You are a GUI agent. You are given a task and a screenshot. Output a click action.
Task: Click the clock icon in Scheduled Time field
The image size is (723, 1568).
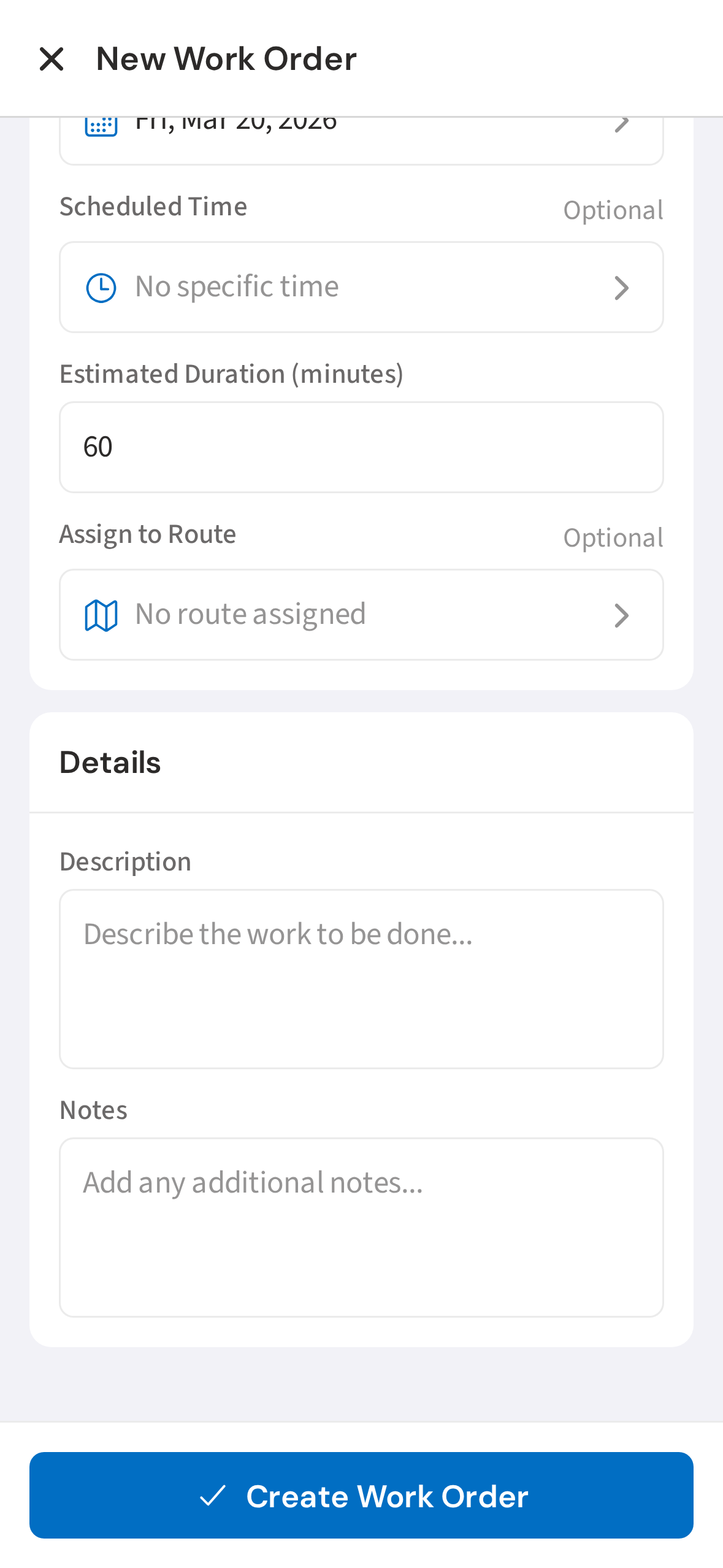pyautogui.click(x=102, y=286)
